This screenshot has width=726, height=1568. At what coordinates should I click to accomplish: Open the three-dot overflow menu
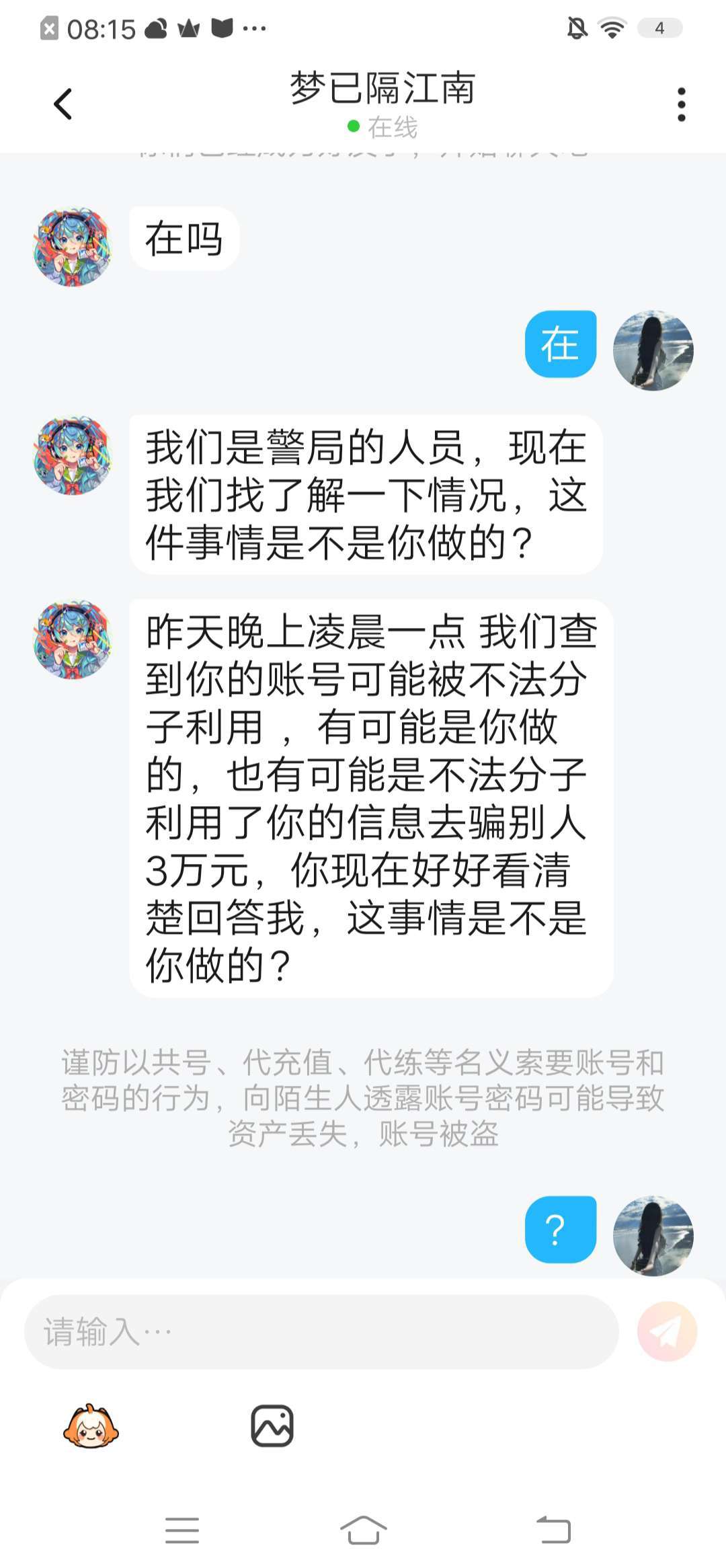click(x=681, y=105)
